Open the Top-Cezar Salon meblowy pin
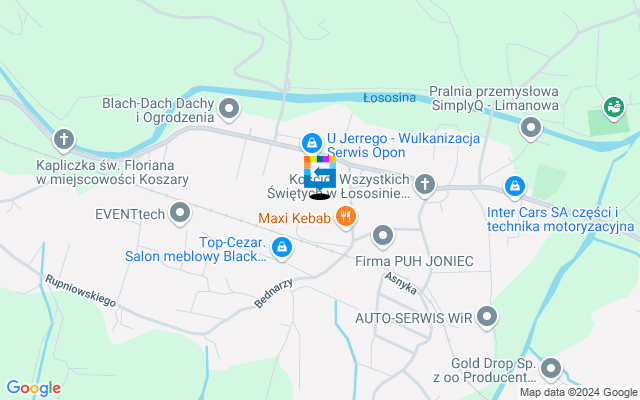The height and width of the screenshot is (400, 640). click(x=282, y=246)
